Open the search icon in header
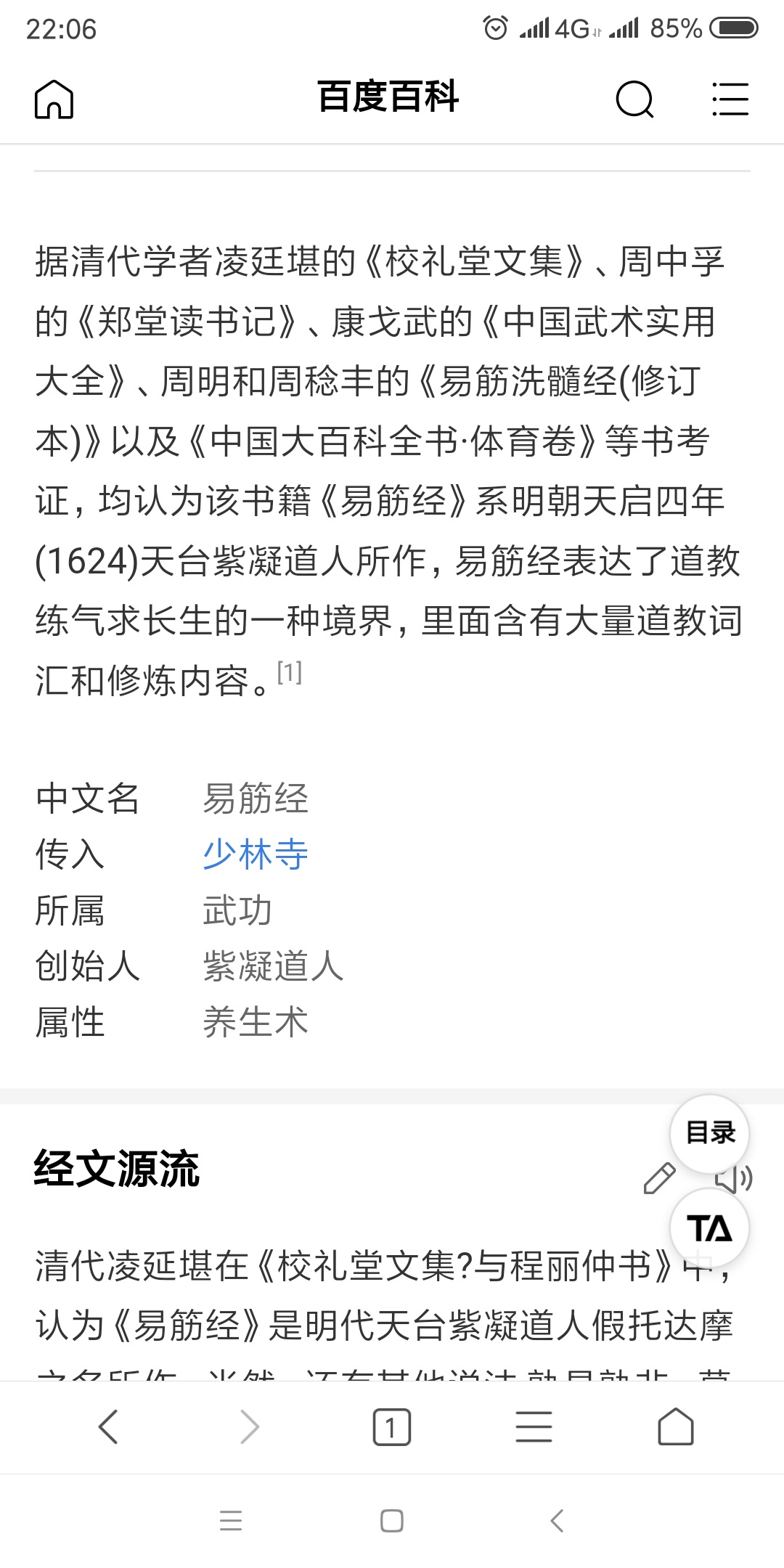The width and height of the screenshot is (784, 1568). click(x=634, y=99)
